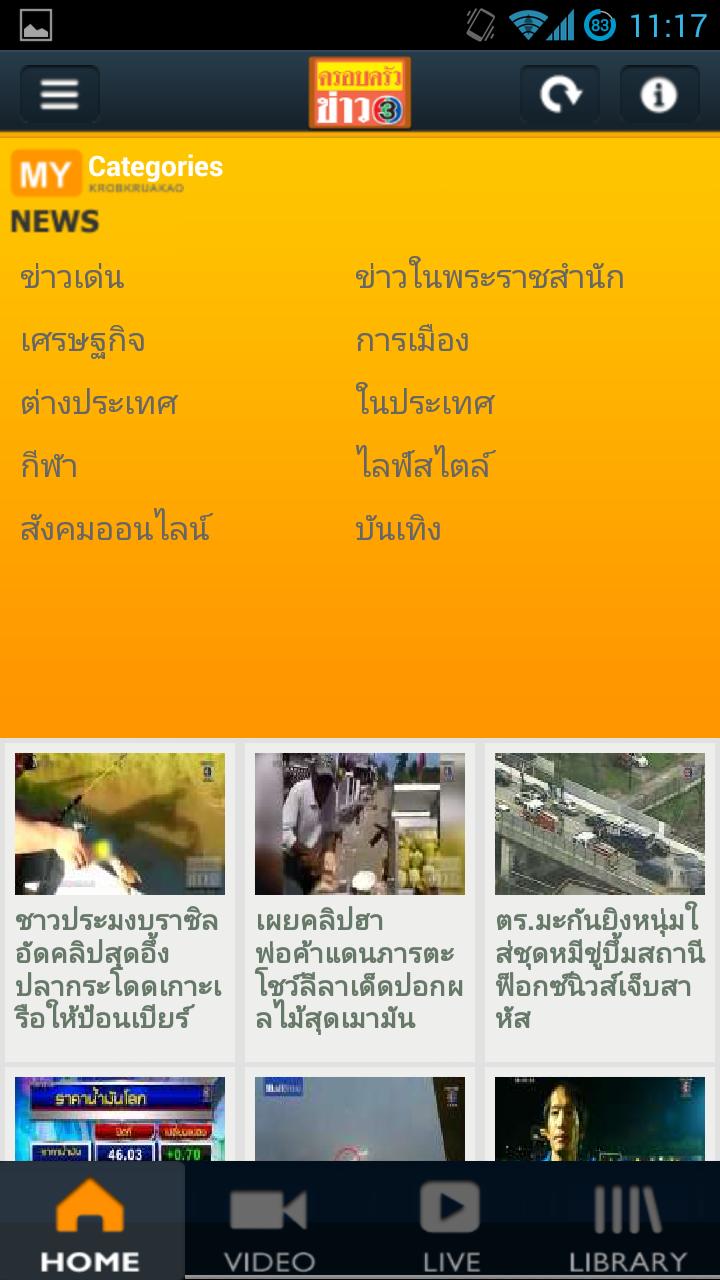This screenshot has height=1280, width=720.
Task: Browse ต่างประเทศ news
Action: [99, 403]
